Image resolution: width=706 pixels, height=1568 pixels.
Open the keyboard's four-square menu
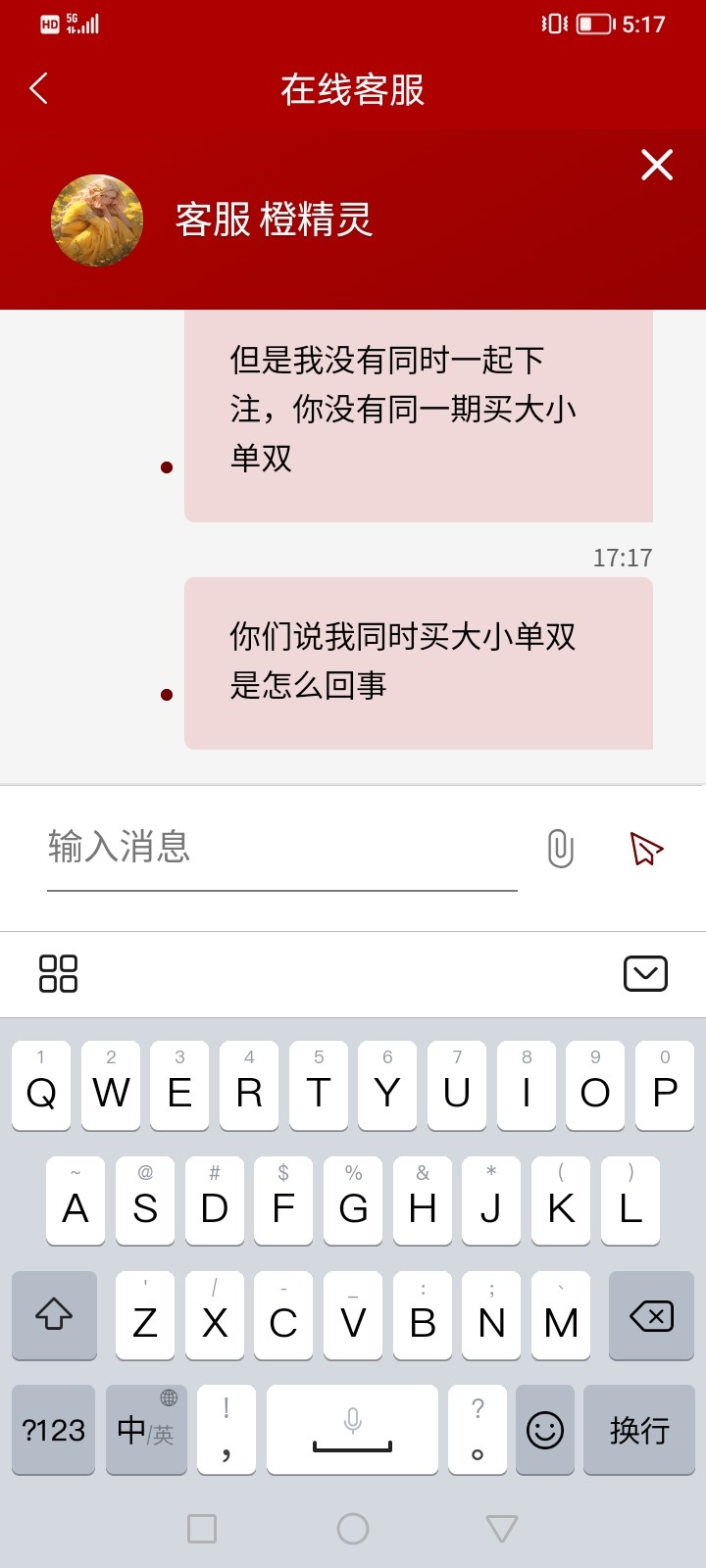(x=58, y=974)
